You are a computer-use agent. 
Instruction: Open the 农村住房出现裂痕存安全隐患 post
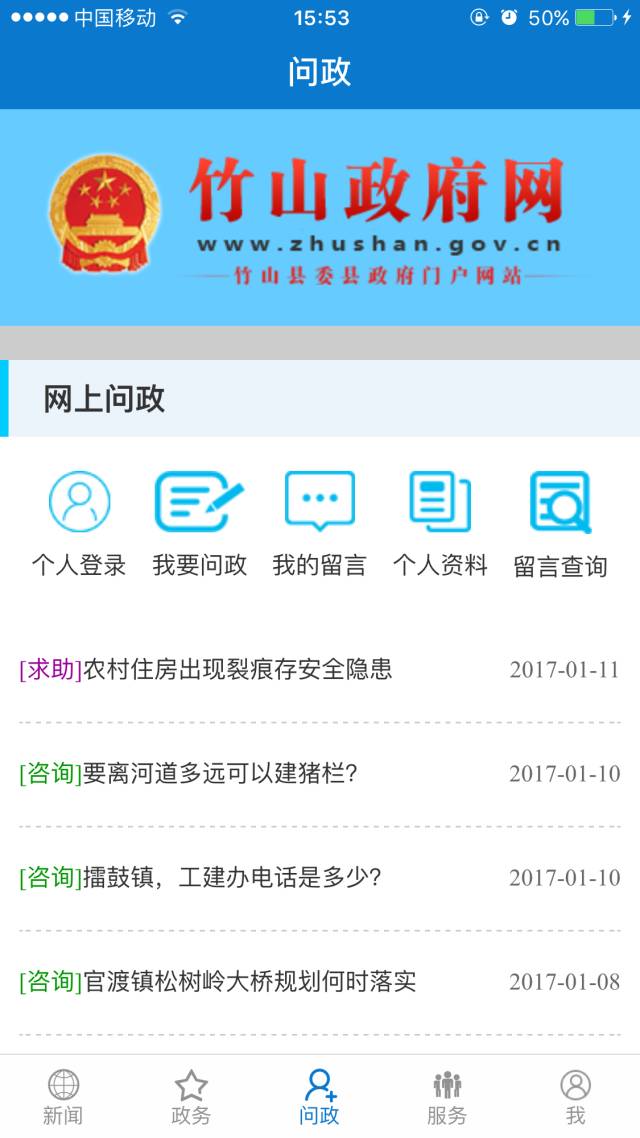point(319,669)
